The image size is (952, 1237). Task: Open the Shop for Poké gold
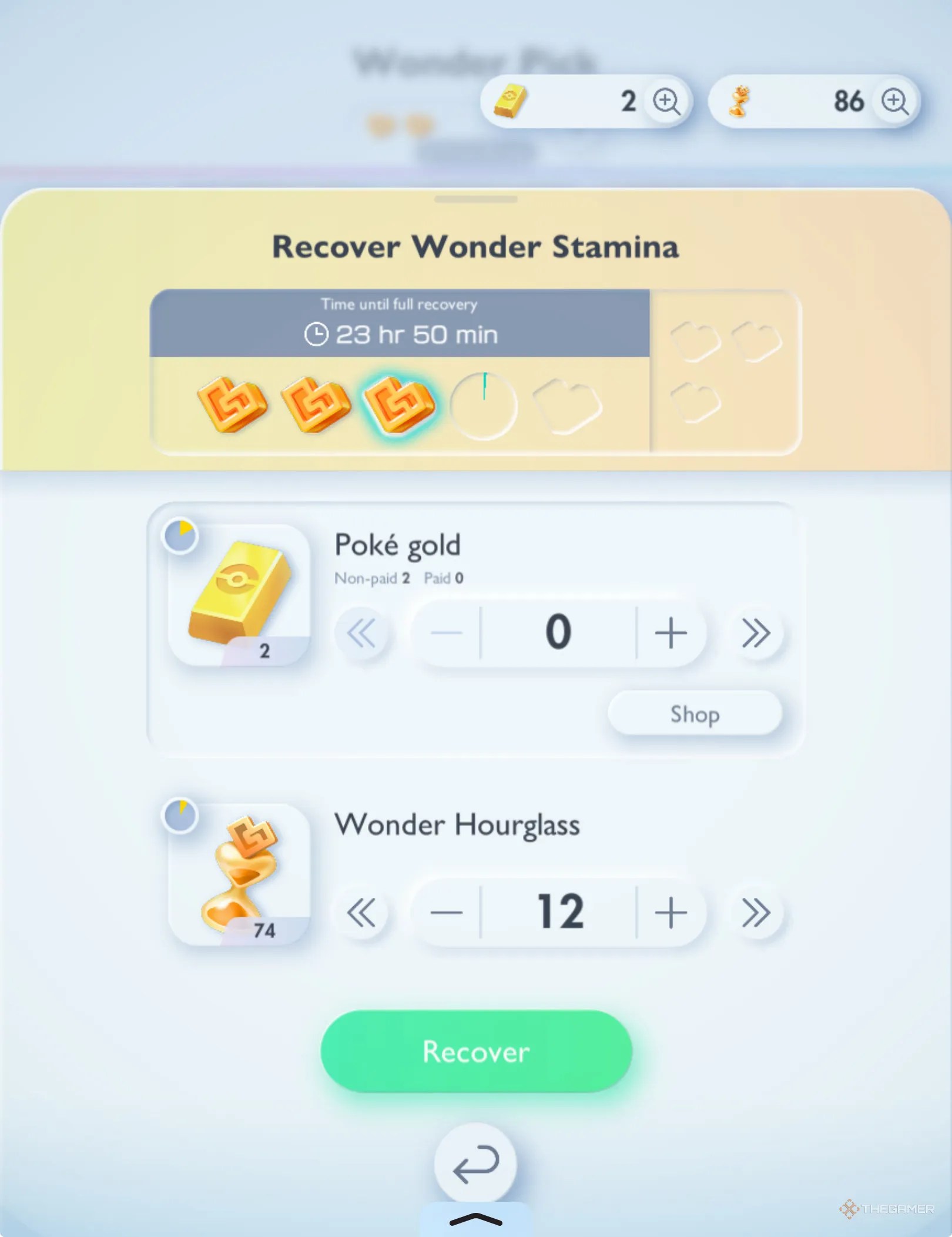[695, 714]
